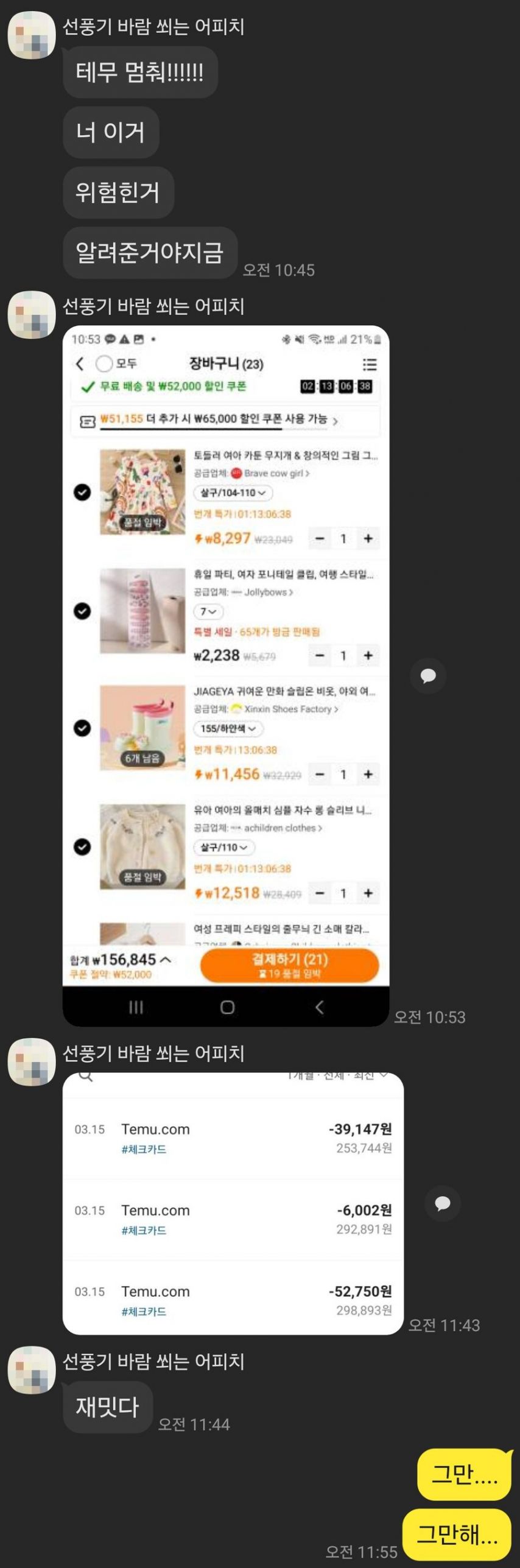Open sender's profile picture above '테무 멈춰!!!!!!'
Image resolution: width=520 pixels, height=1568 pixels.
32,35
